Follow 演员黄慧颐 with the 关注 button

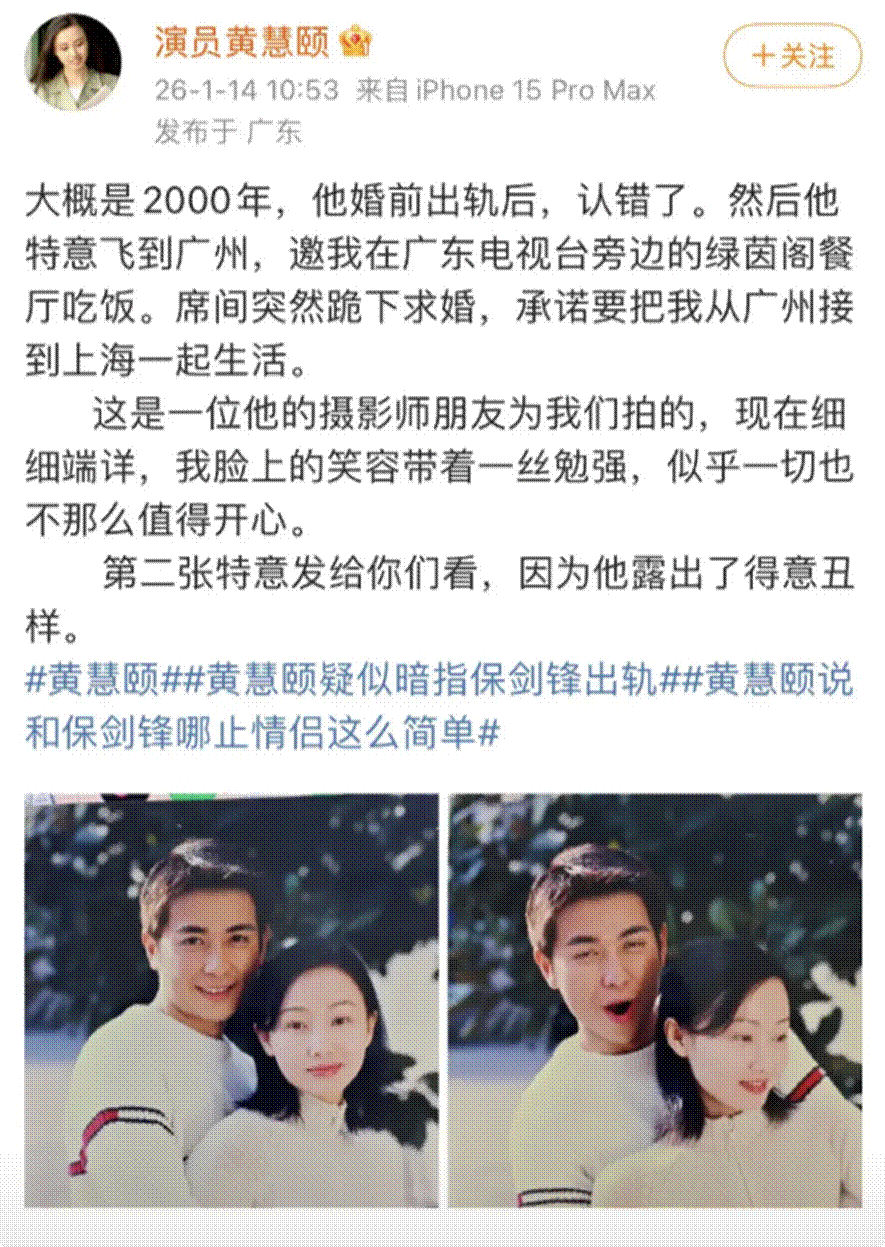coord(793,56)
